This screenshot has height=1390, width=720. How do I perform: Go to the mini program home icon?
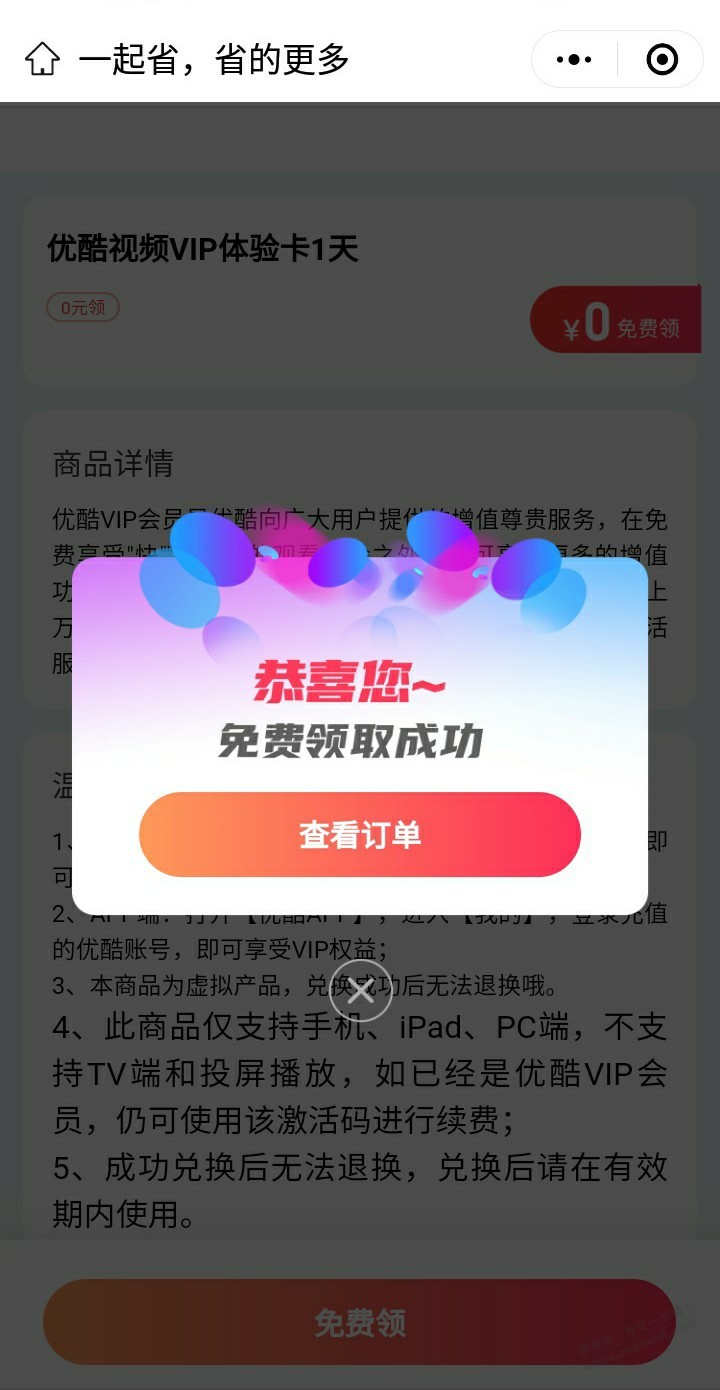pos(42,60)
